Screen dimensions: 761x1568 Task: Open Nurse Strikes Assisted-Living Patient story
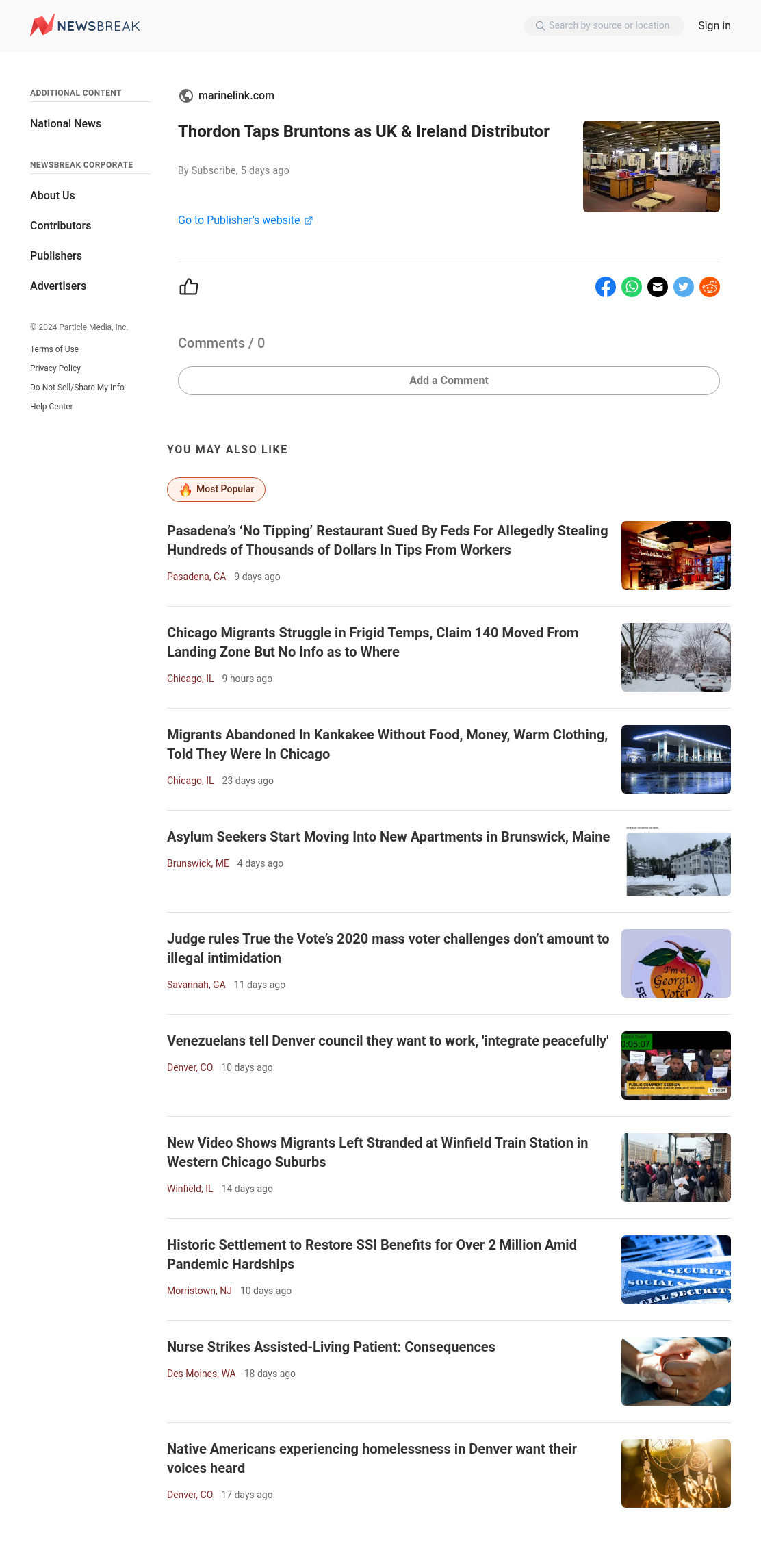(331, 1347)
